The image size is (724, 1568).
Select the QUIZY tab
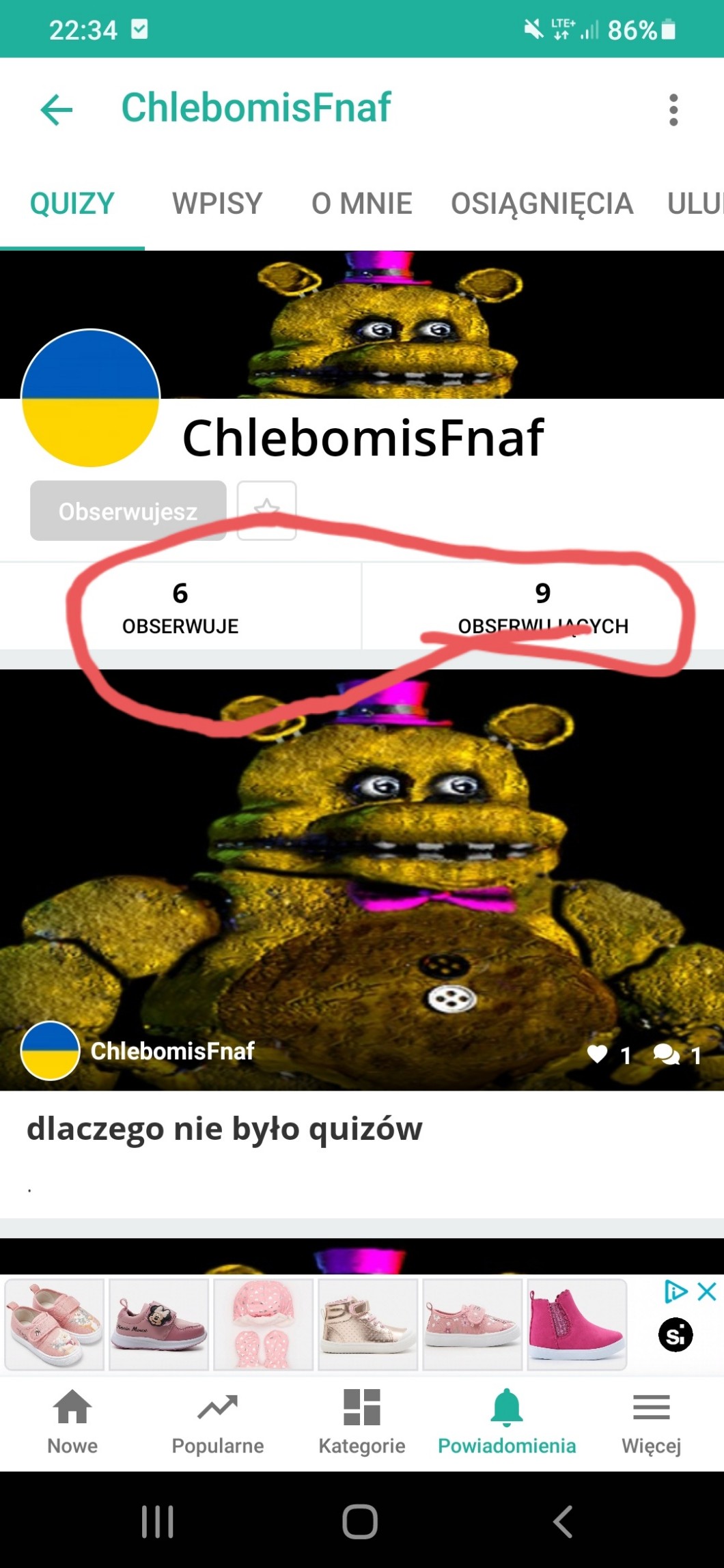pyautogui.click(x=72, y=204)
